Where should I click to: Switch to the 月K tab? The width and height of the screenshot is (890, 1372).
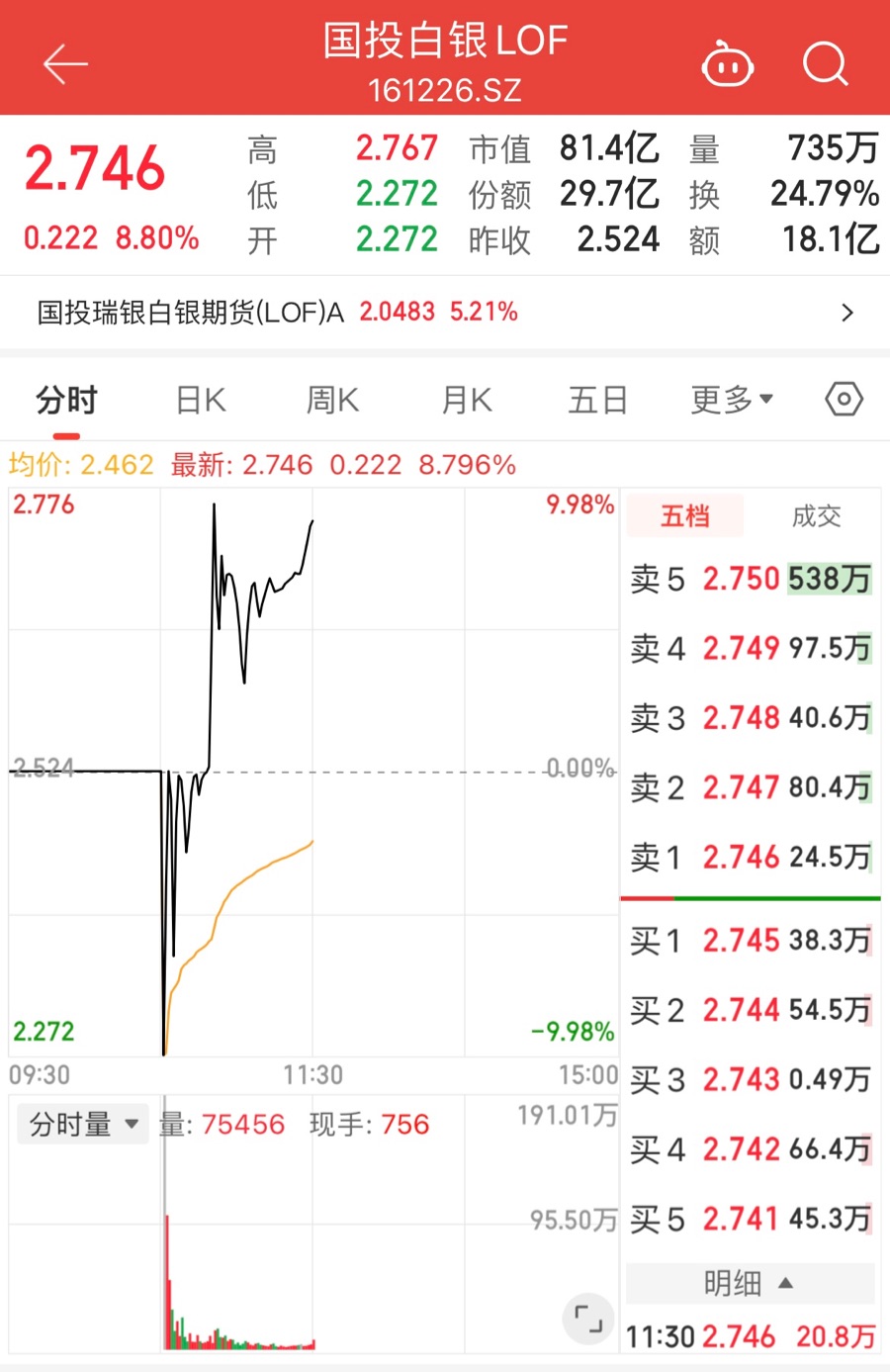coord(466,401)
